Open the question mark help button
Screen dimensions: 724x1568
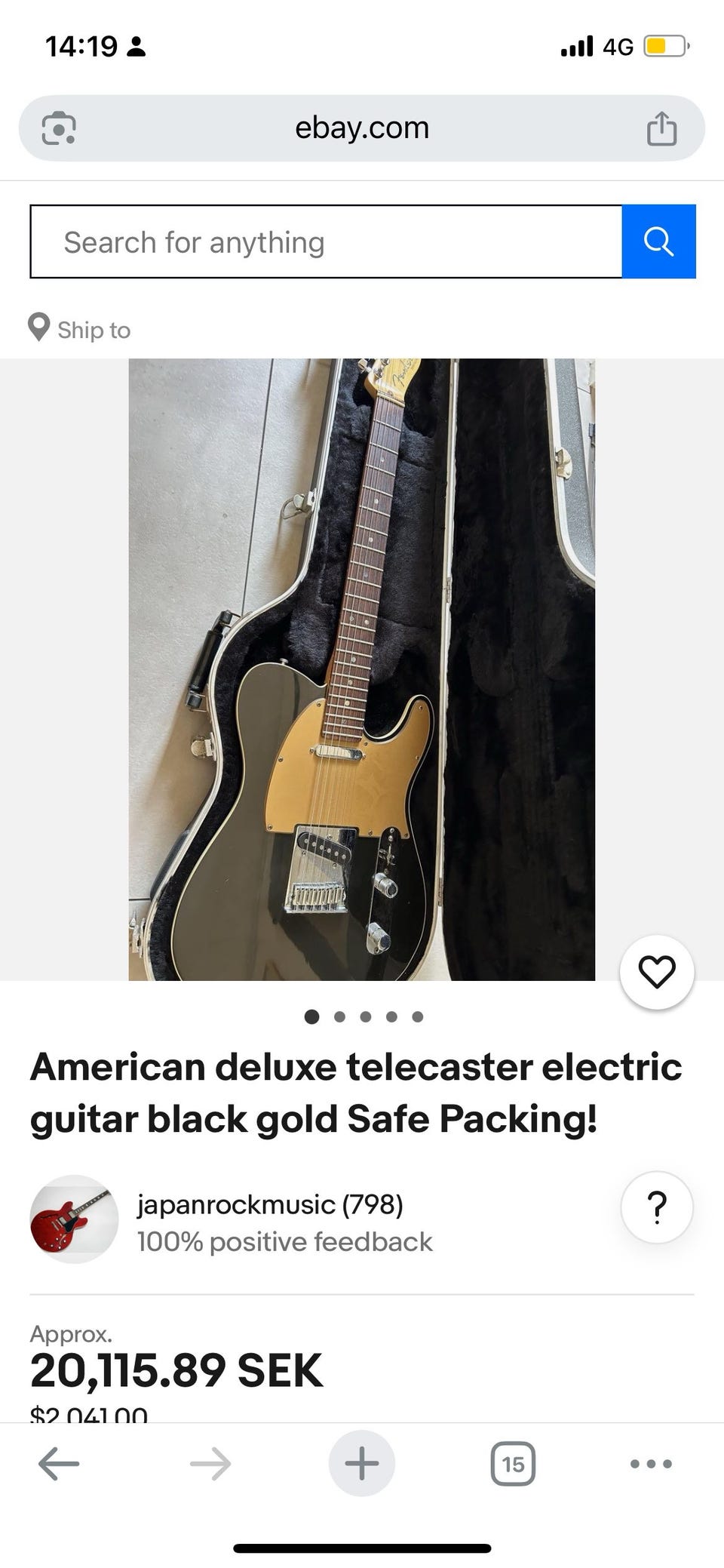657,1207
